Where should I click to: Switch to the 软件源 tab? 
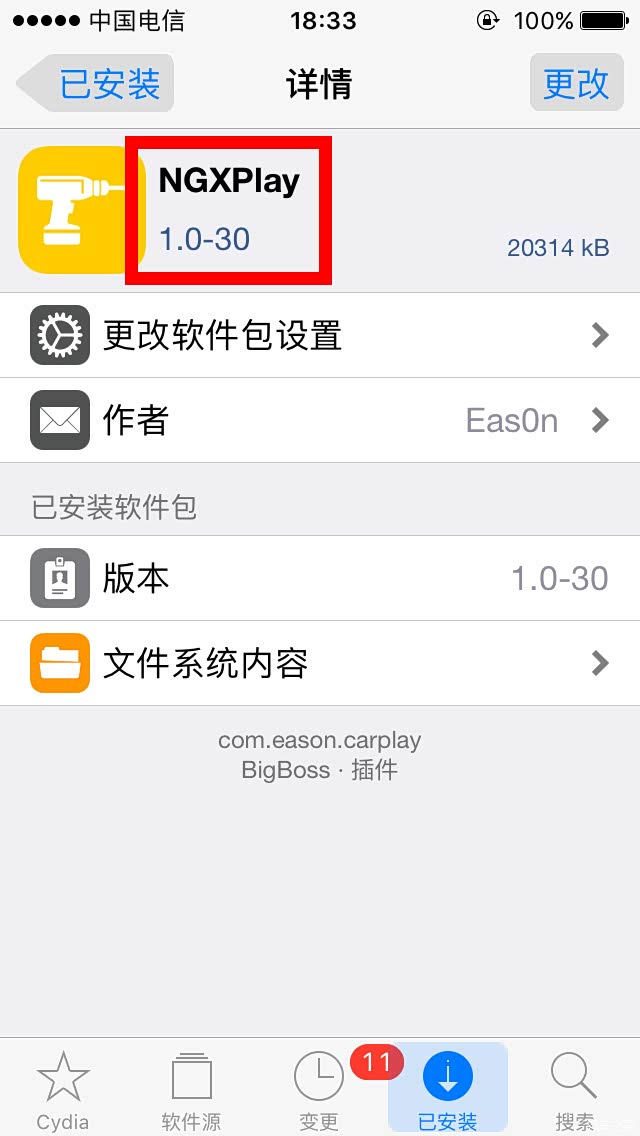point(191,1090)
